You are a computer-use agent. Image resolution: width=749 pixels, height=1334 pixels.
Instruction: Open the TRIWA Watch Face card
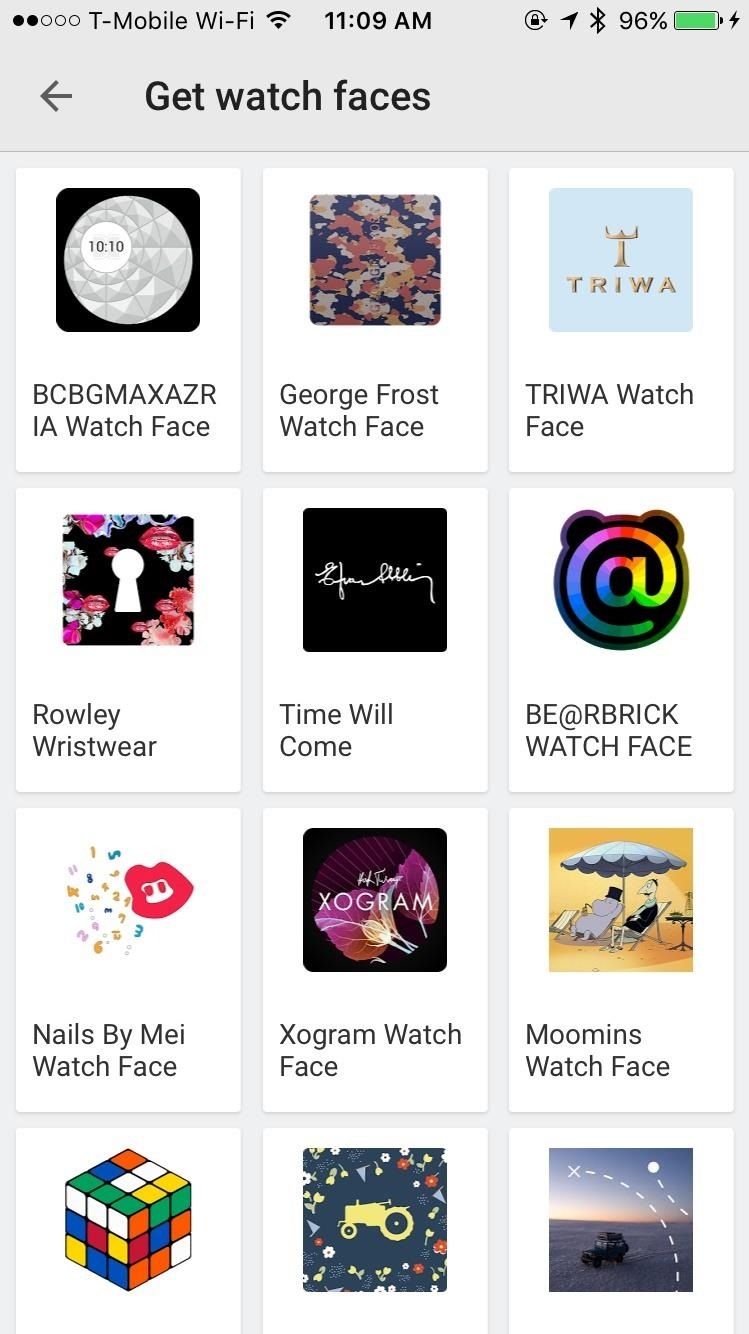point(620,318)
